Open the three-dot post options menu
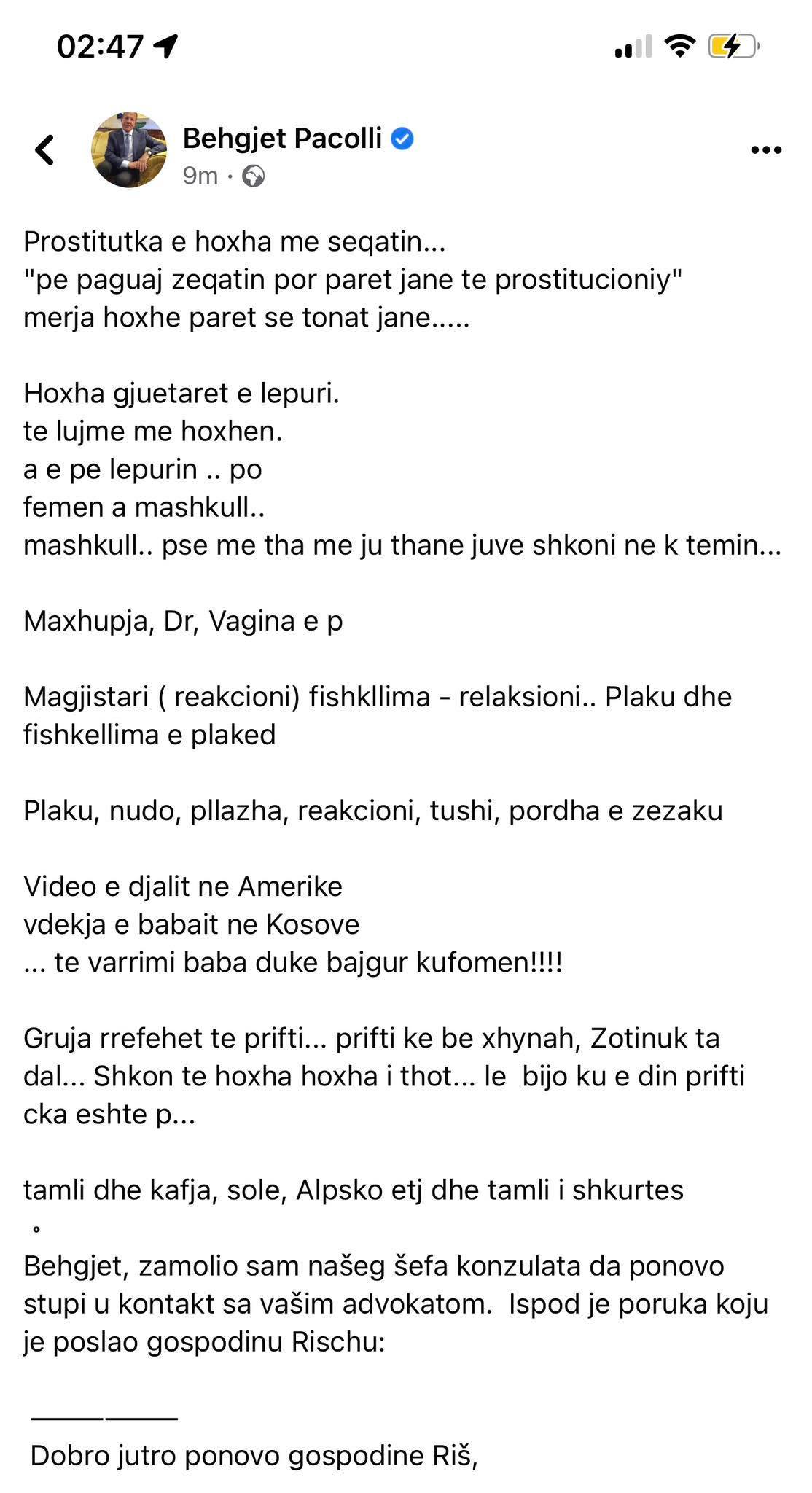The height and width of the screenshot is (1493, 812). pyautogui.click(x=766, y=150)
